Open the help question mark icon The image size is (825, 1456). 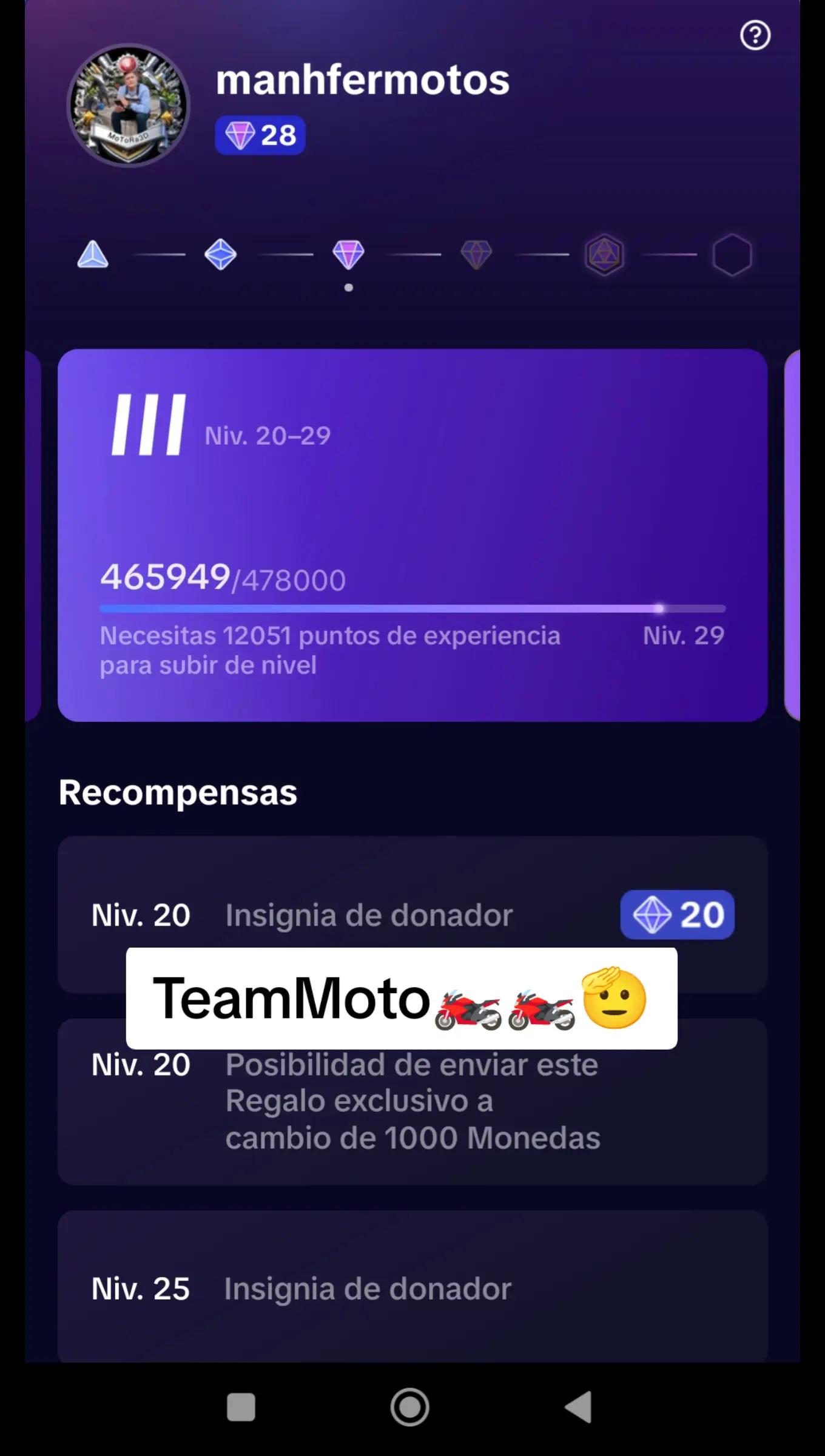click(755, 36)
